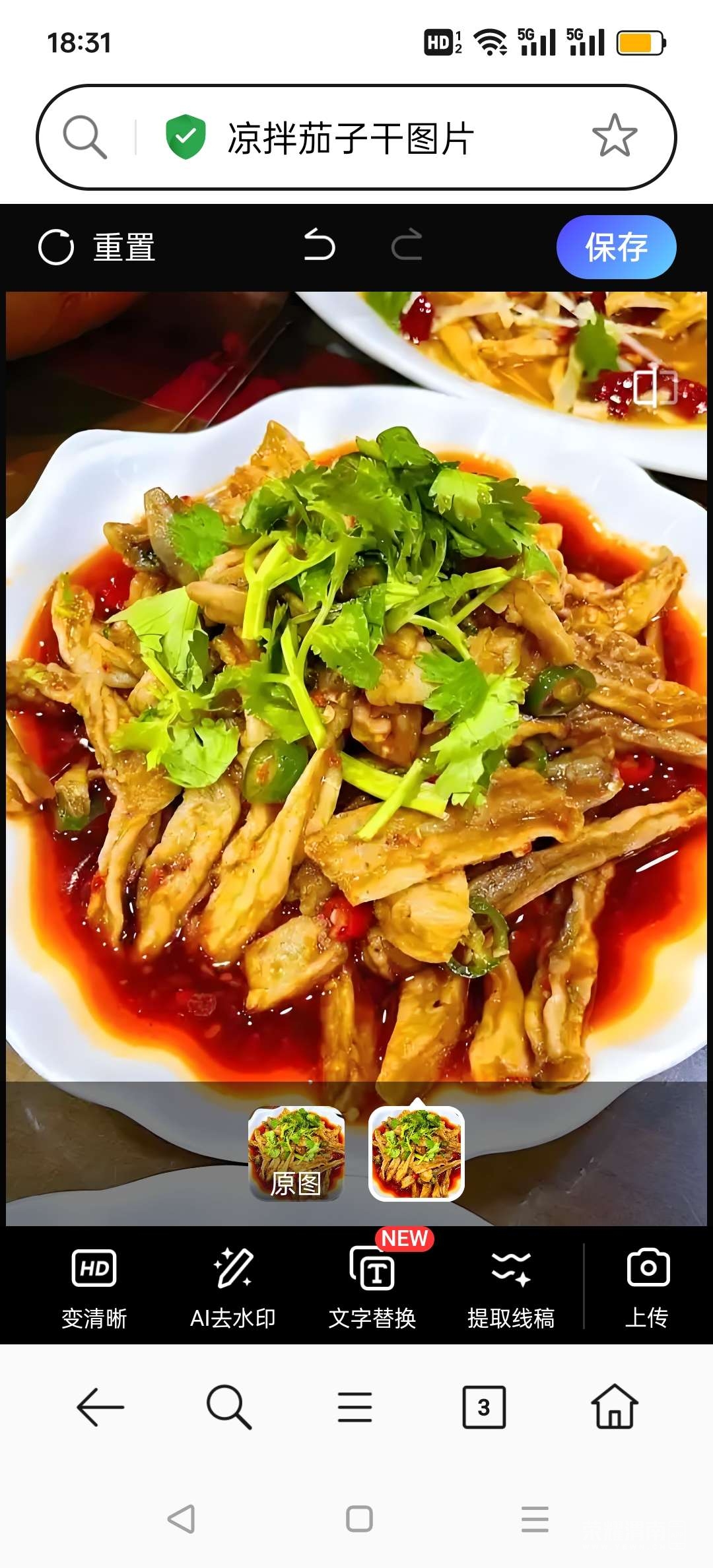
Task: Select the enhanced image thumbnail
Action: click(x=417, y=1154)
